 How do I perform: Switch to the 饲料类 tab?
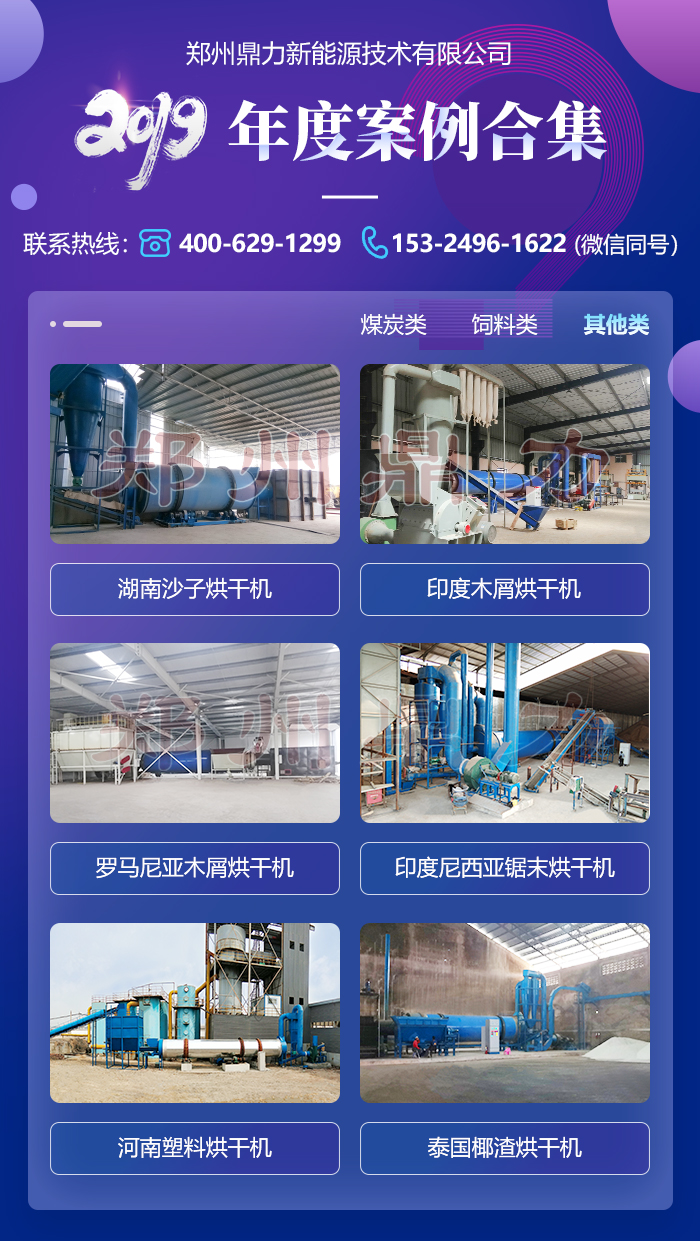coord(504,324)
